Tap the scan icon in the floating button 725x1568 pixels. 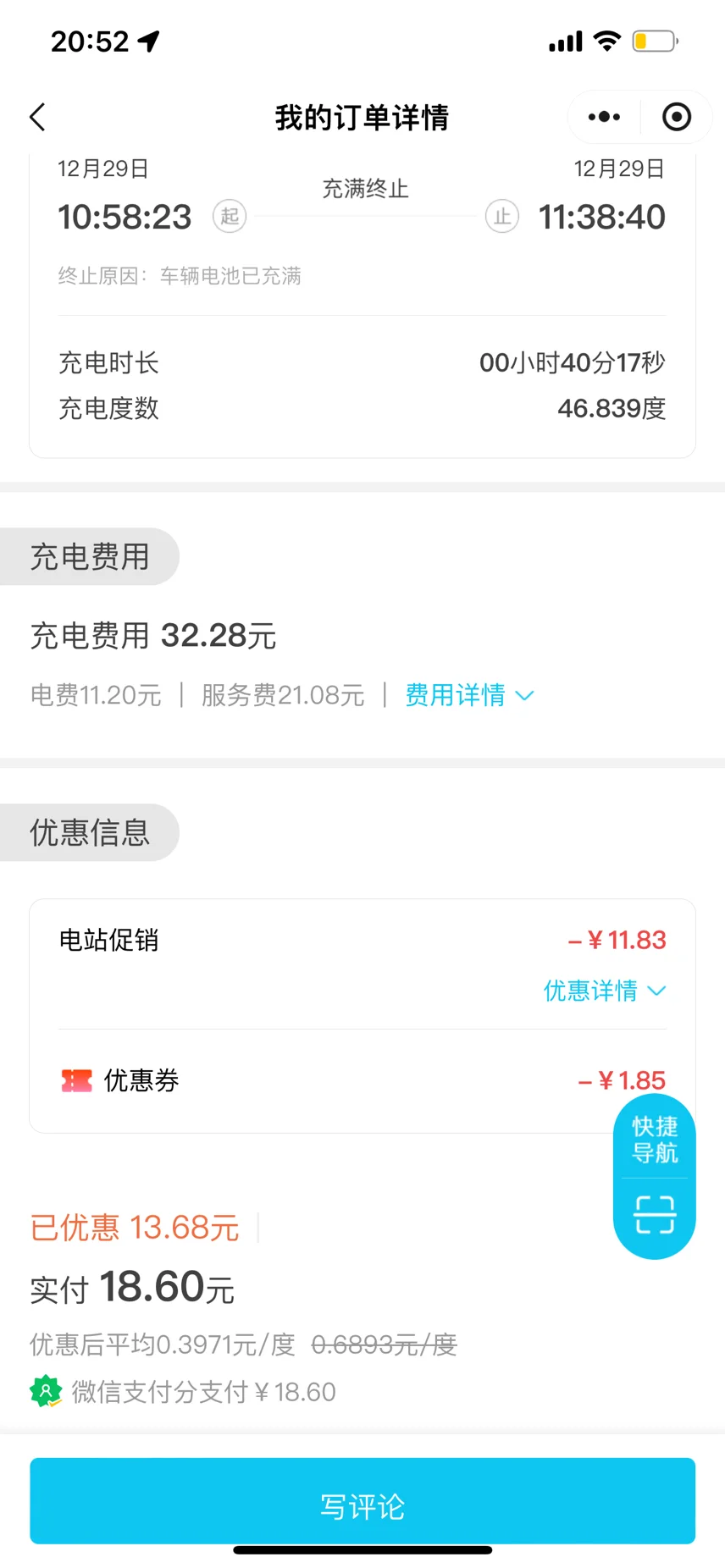[655, 1215]
